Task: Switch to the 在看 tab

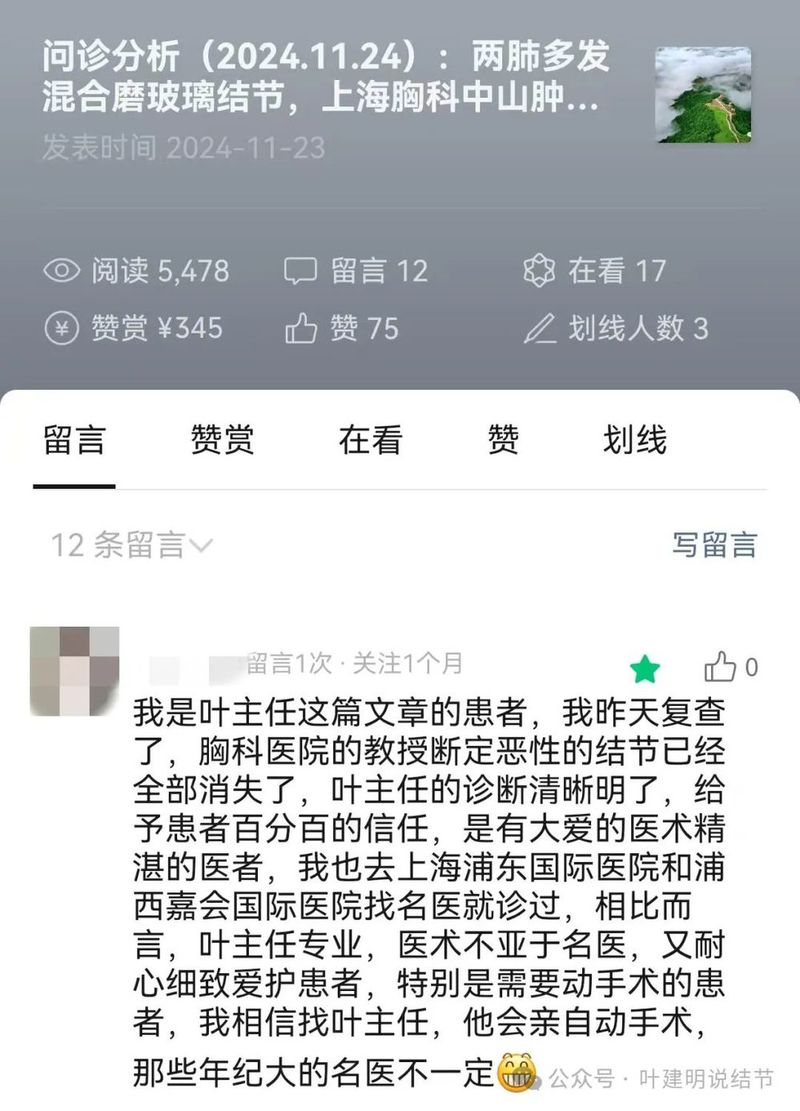Action: tap(370, 440)
